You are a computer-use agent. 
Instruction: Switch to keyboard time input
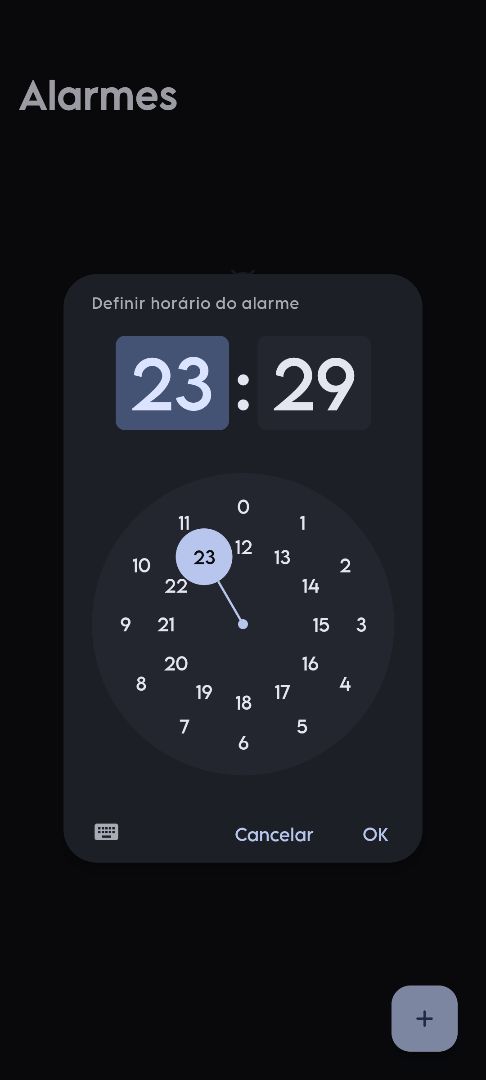pos(106,832)
